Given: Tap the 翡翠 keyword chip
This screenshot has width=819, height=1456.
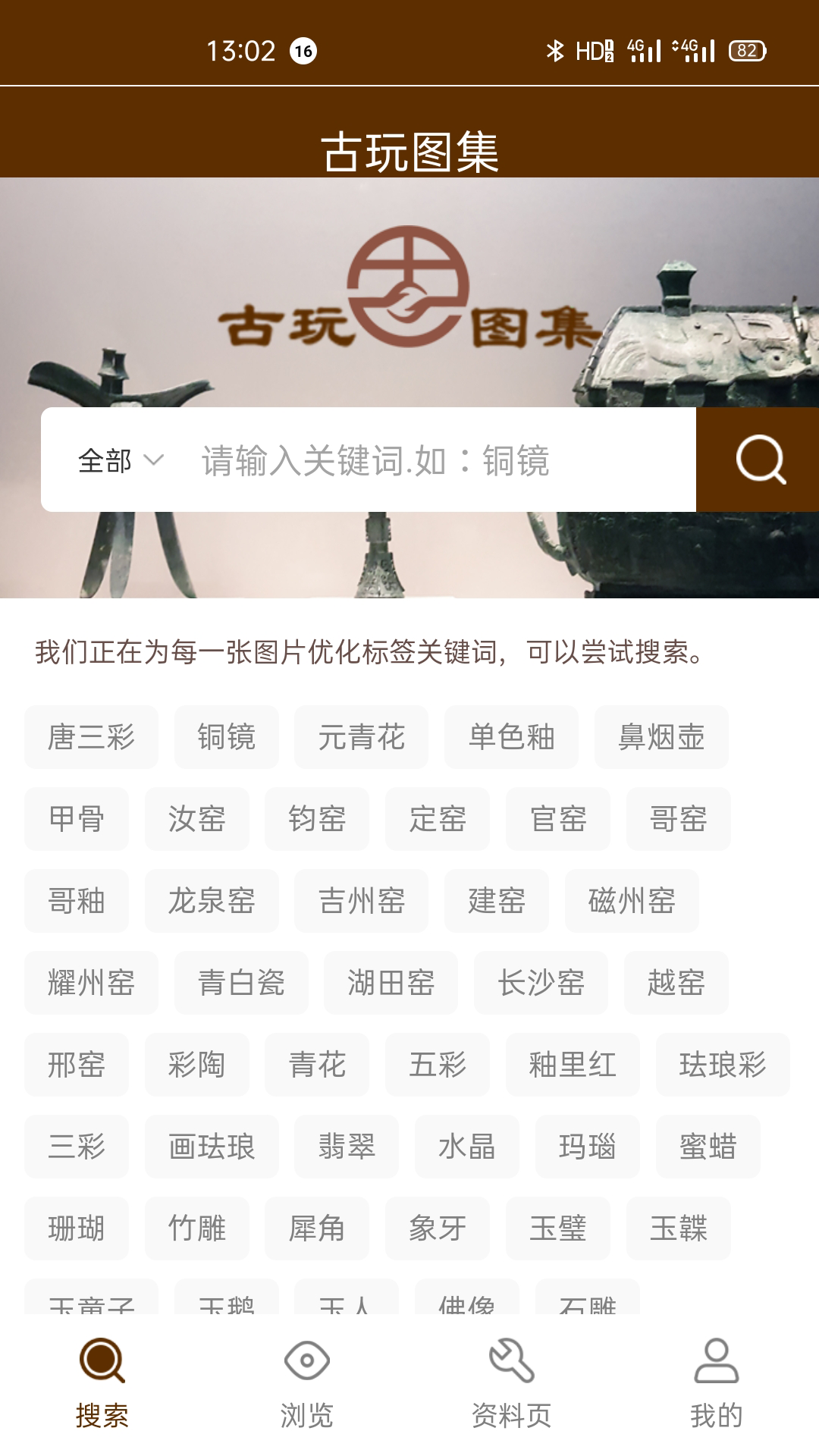Looking at the screenshot, I should pyautogui.click(x=347, y=1147).
